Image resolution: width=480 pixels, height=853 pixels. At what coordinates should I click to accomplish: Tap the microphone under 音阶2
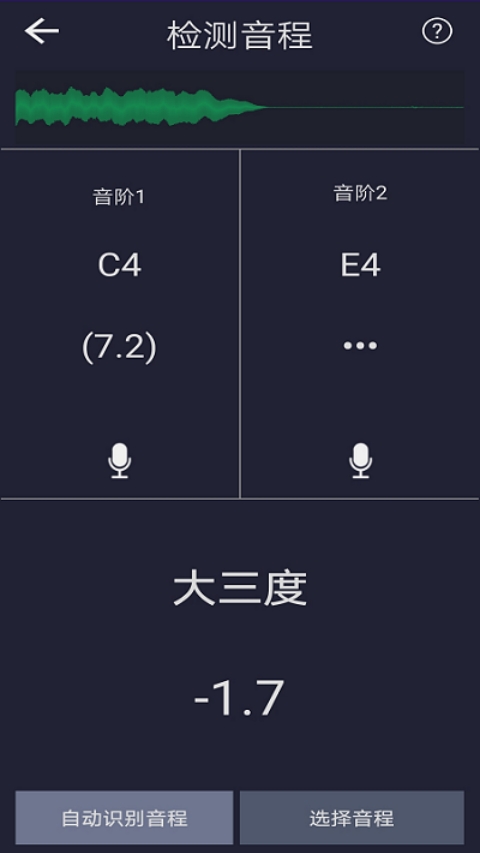point(360,461)
